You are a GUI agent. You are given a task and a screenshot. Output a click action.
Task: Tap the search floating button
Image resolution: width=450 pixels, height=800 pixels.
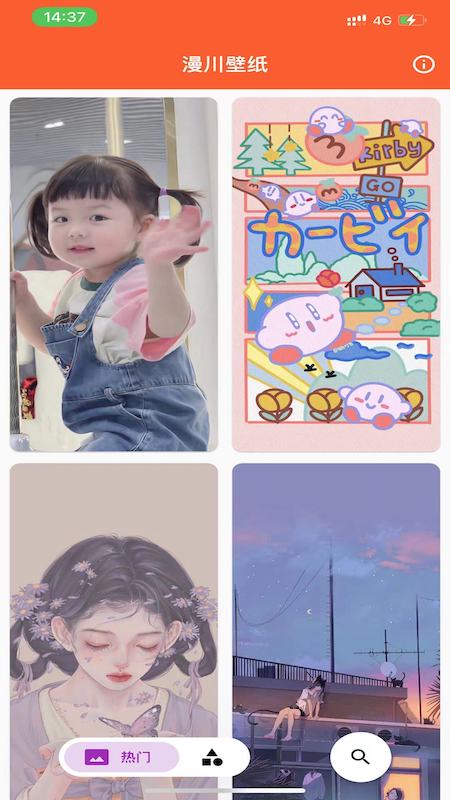[361, 757]
